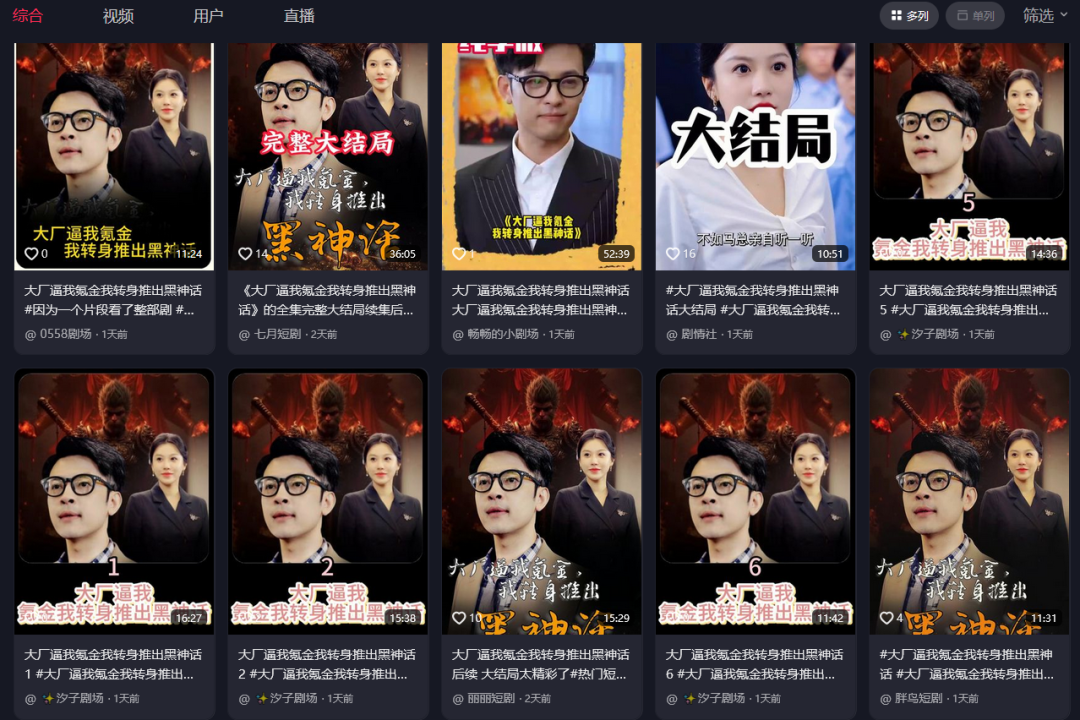Open episode 6 video lasting 11:42

[x=756, y=500]
